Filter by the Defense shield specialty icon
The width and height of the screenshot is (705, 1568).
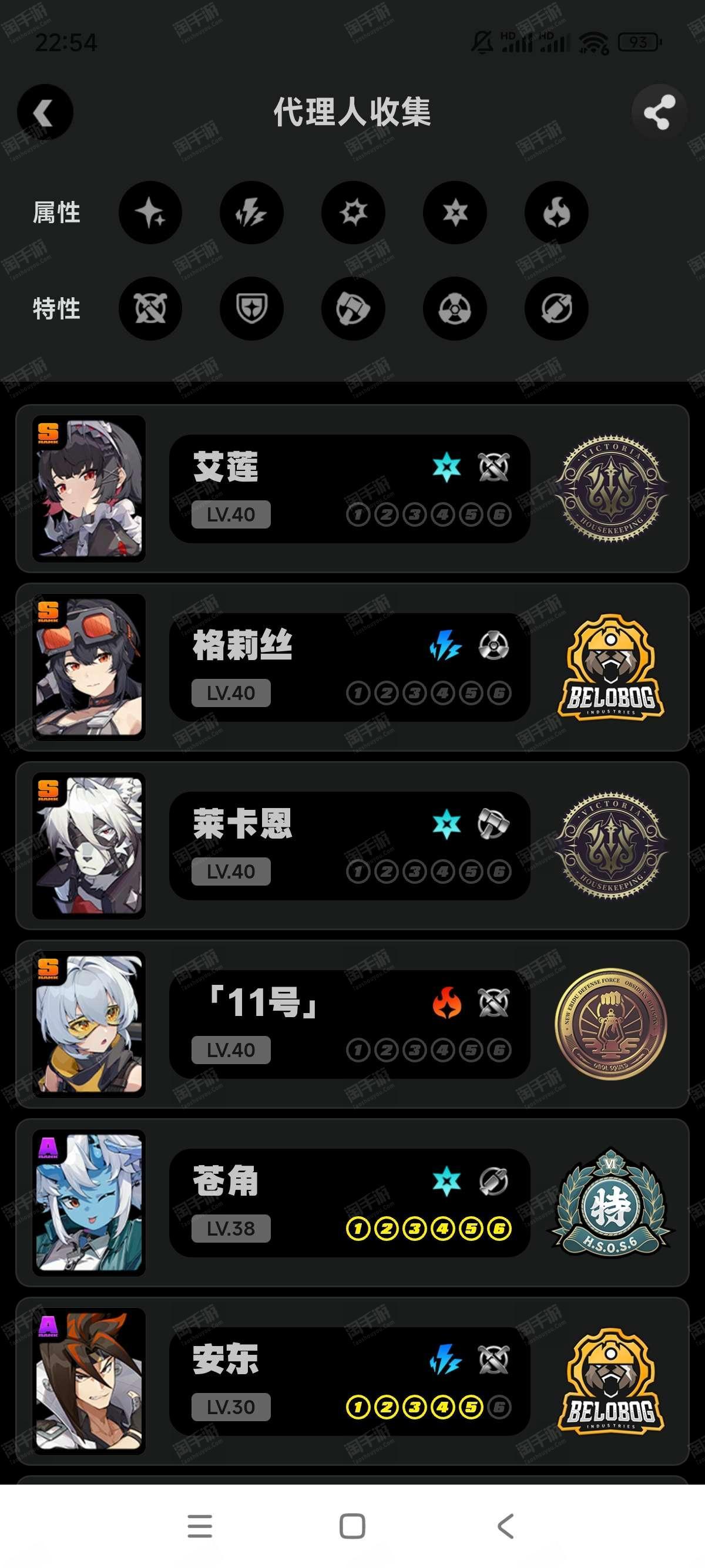pos(251,309)
